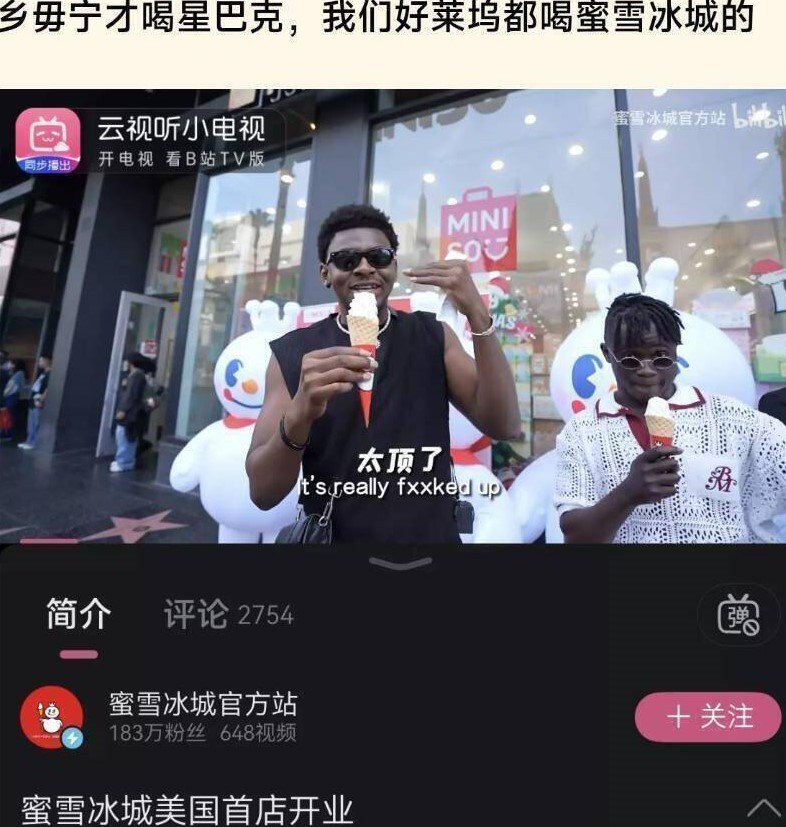Toggle the danmaku (弹) icon
Image resolution: width=786 pixels, height=827 pixels.
[x=738, y=616]
